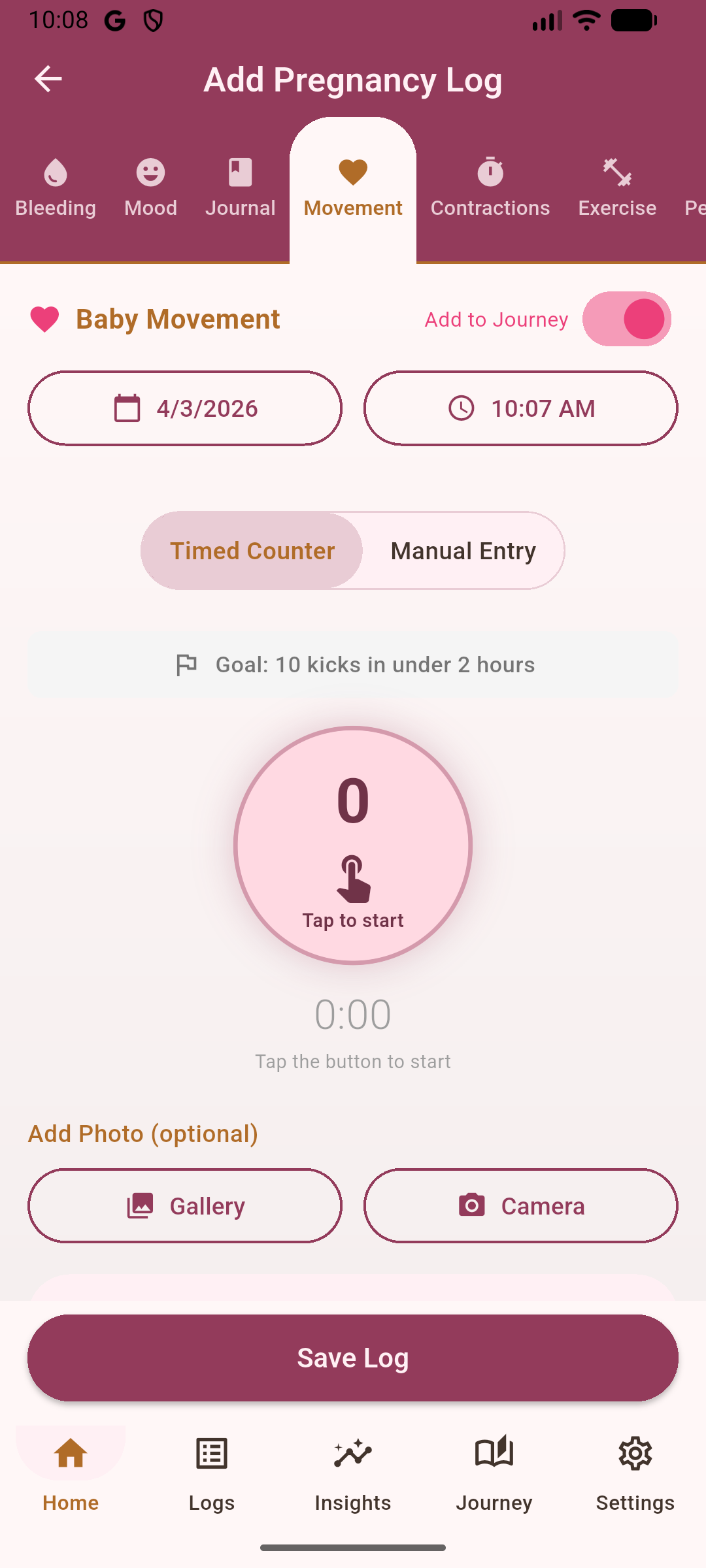
Task: Open Gallery to add a photo
Action: tap(185, 1205)
